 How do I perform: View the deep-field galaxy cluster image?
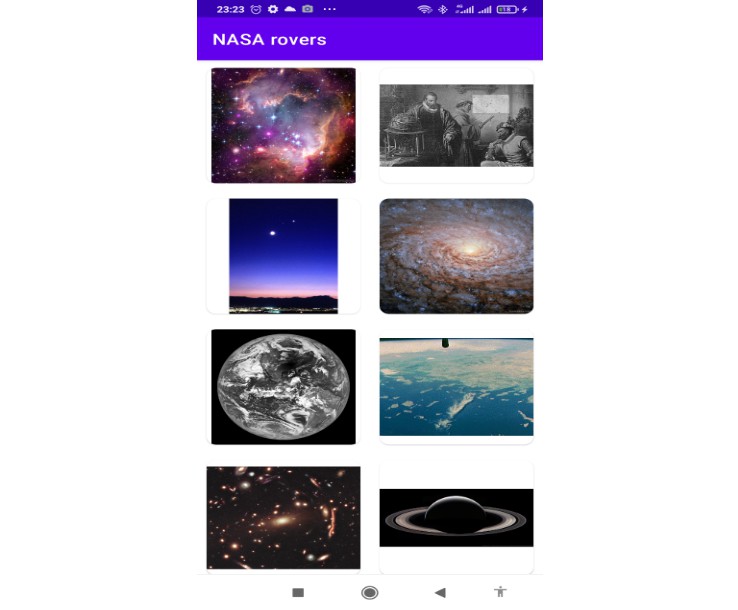coord(283,517)
